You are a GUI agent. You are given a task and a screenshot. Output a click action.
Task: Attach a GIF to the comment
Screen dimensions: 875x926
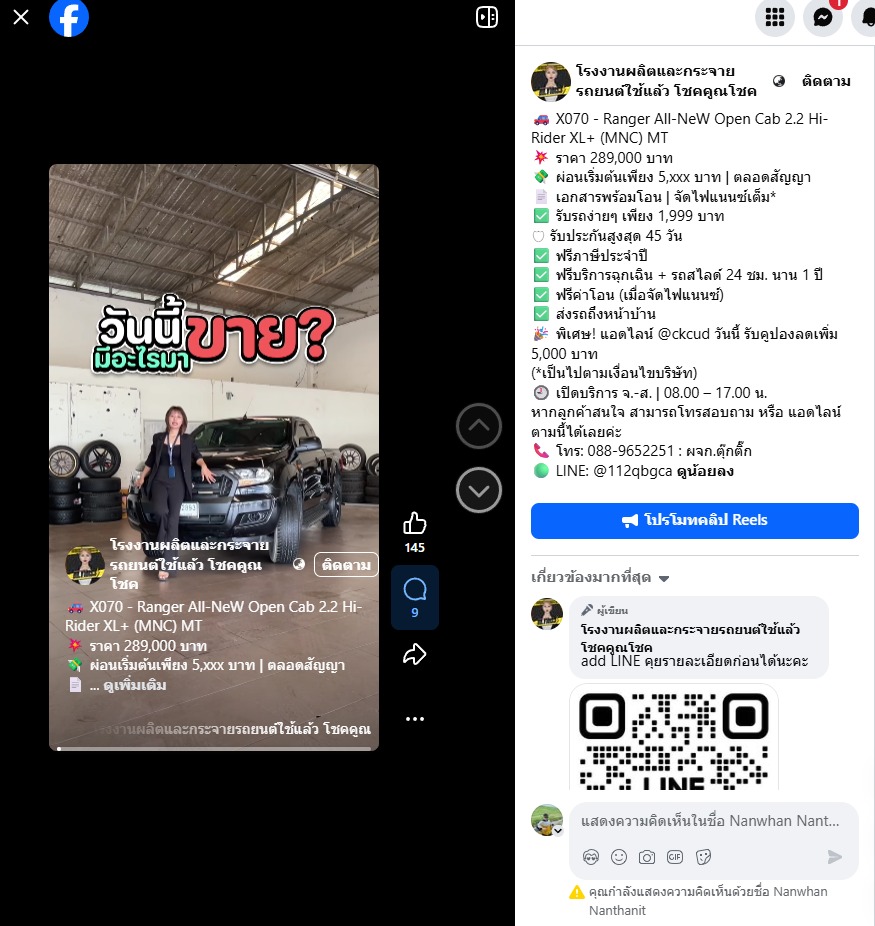[675, 857]
